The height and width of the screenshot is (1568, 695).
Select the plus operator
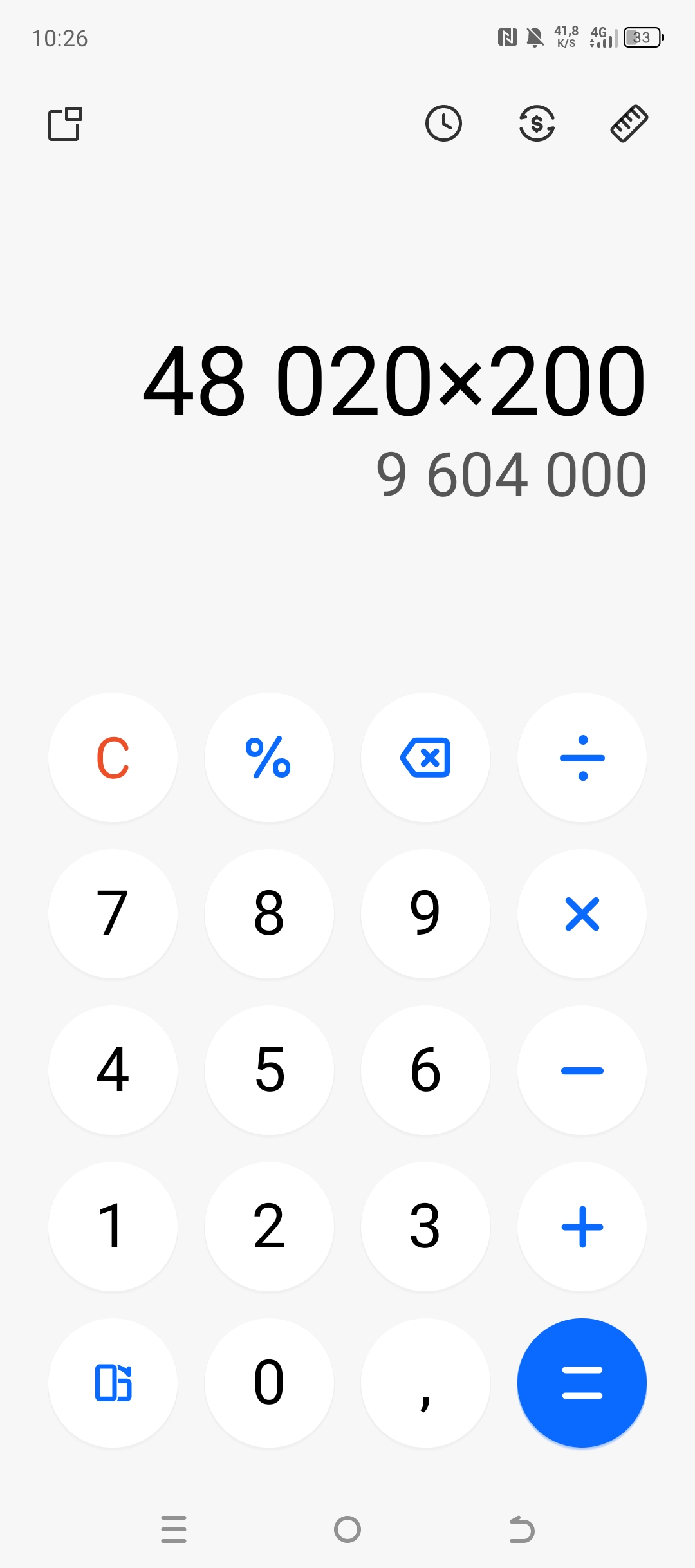point(582,1227)
